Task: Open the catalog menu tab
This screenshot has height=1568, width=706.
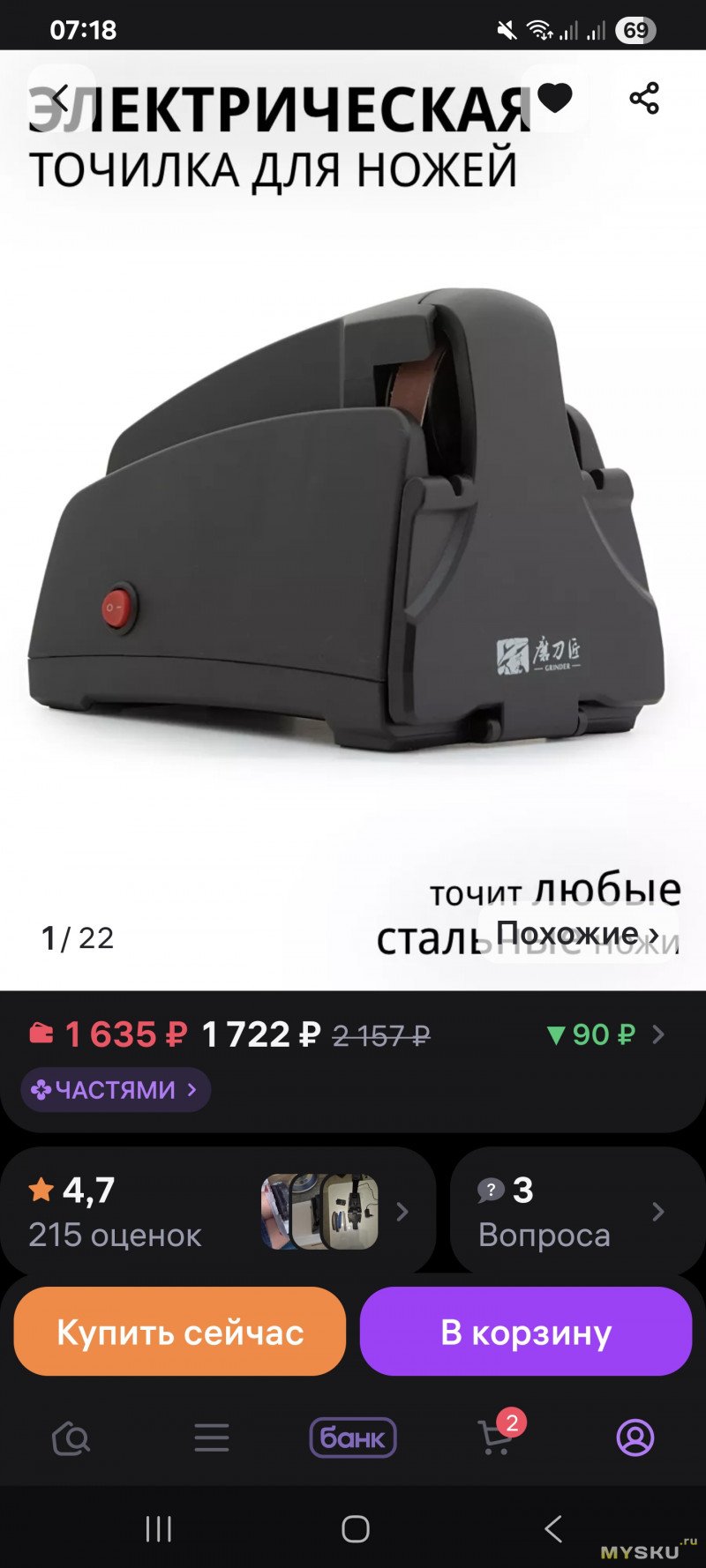Action: (212, 1438)
